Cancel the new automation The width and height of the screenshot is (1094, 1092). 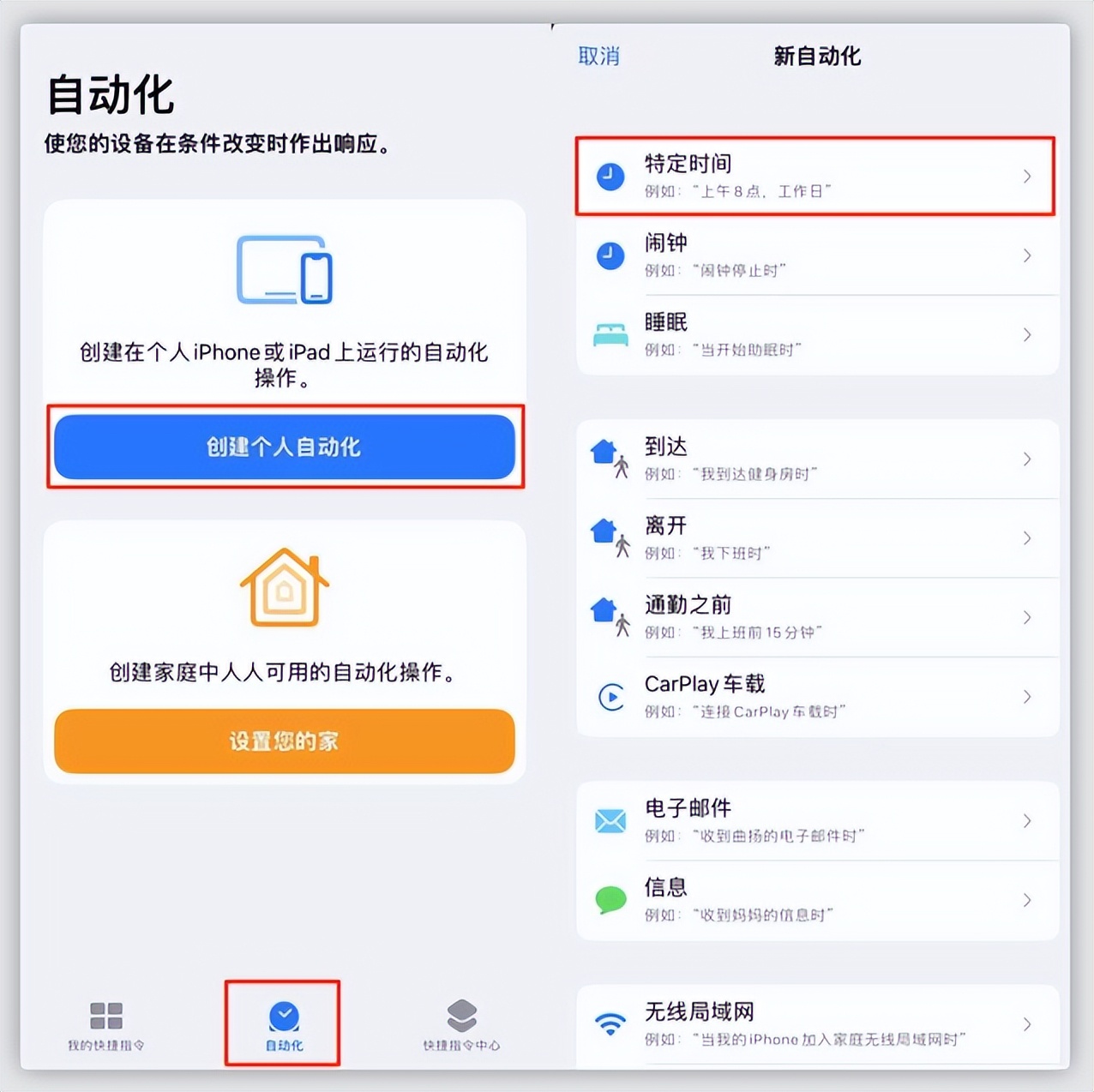click(598, 57)
